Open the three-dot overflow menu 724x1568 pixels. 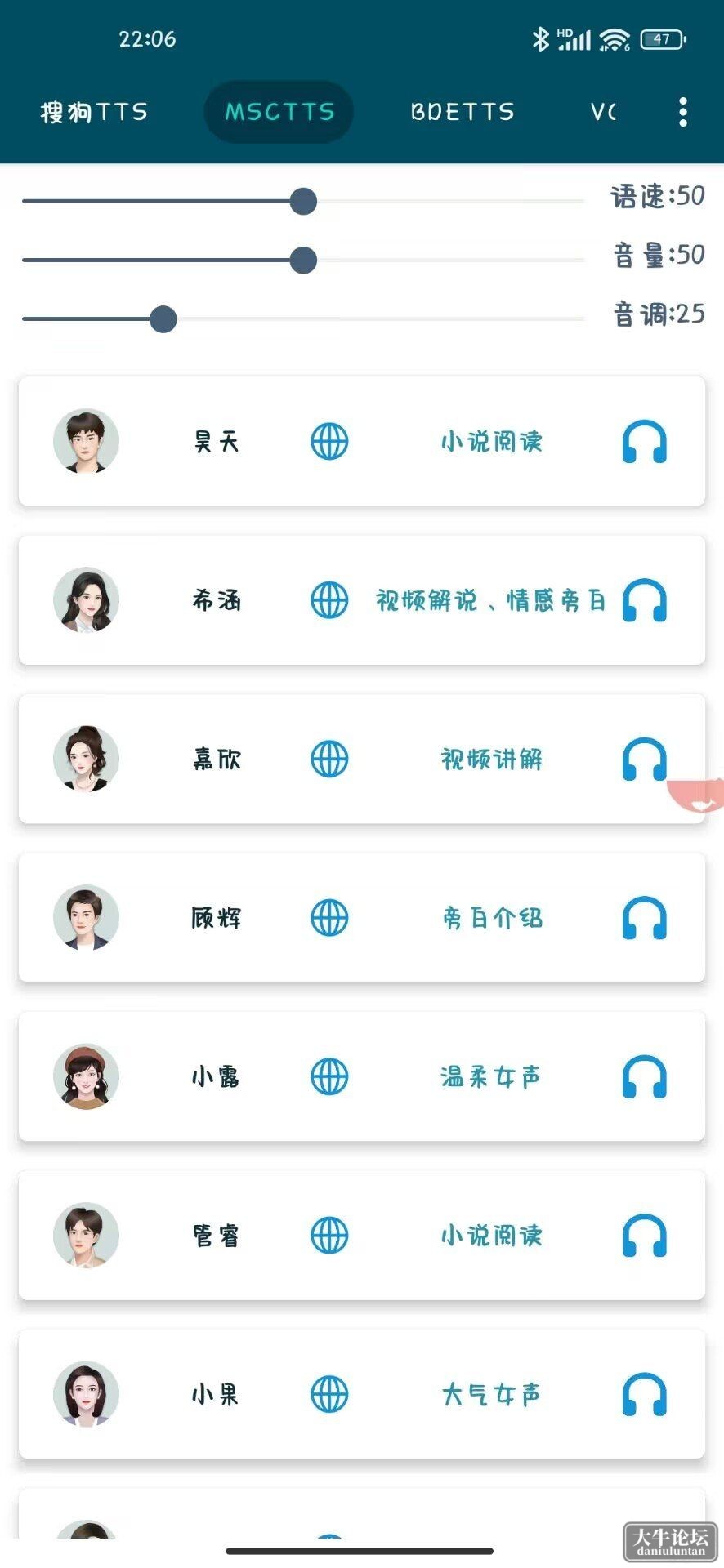pos(683,112)
